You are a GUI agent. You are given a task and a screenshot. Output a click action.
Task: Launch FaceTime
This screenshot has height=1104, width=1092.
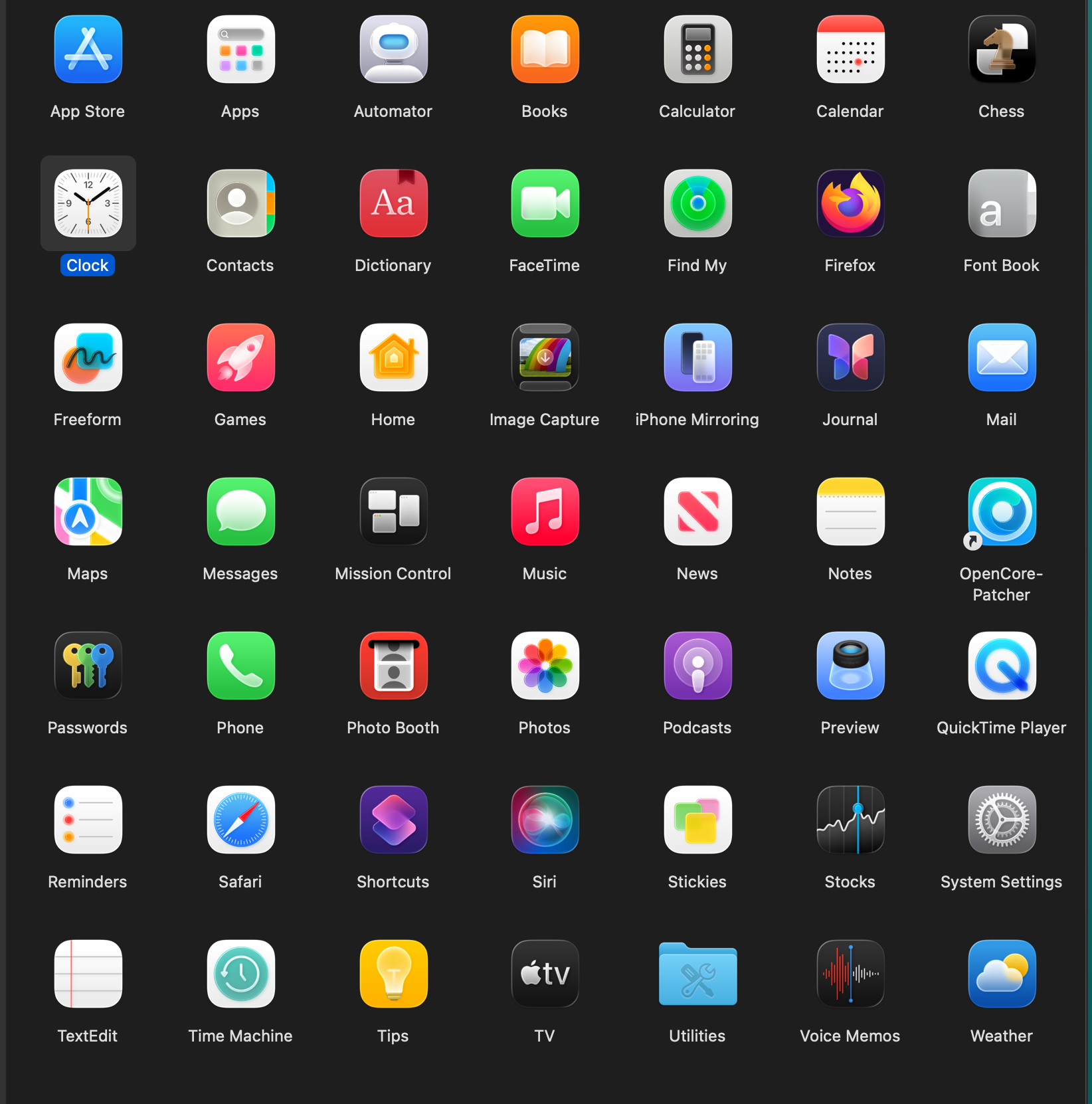(x=545, y=203)
